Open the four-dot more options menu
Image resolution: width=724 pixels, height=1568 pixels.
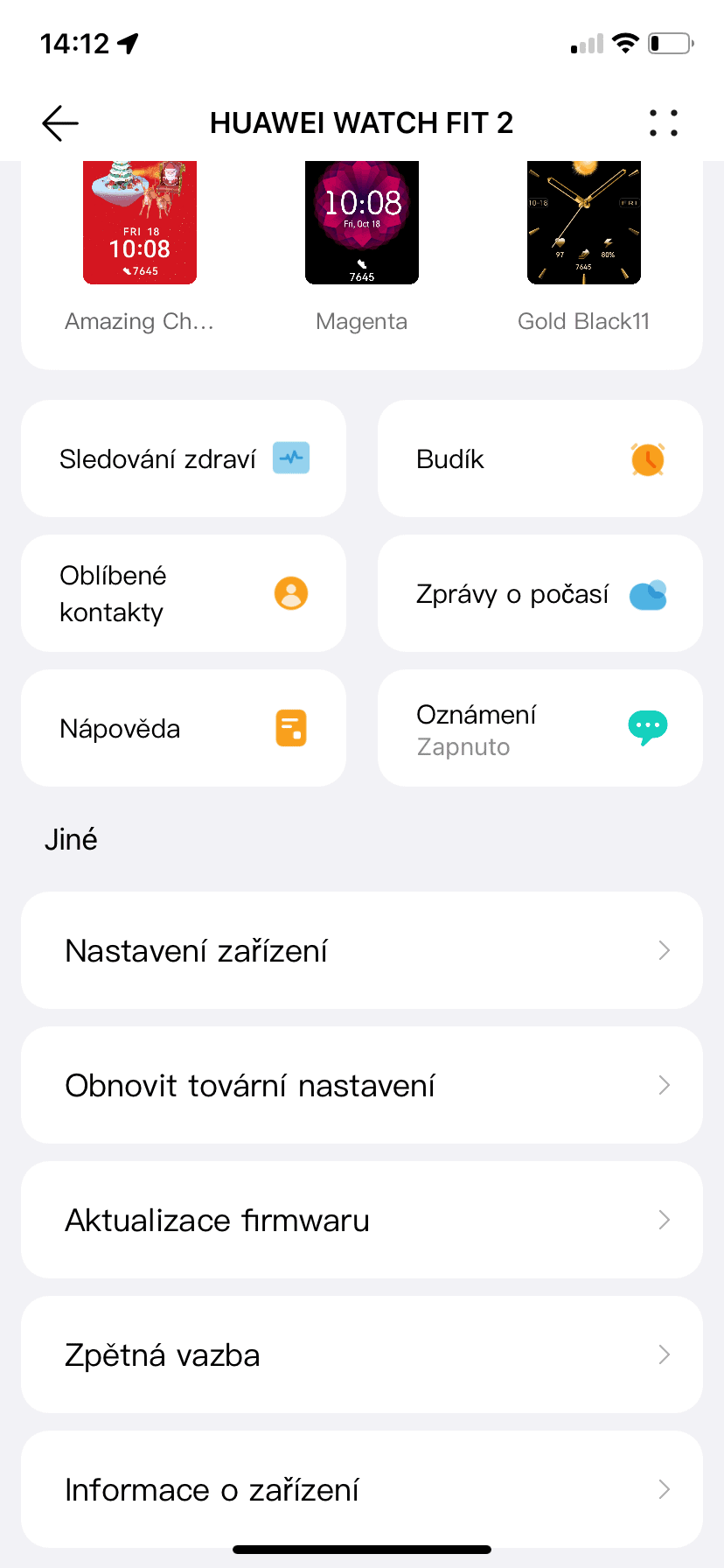664,123
